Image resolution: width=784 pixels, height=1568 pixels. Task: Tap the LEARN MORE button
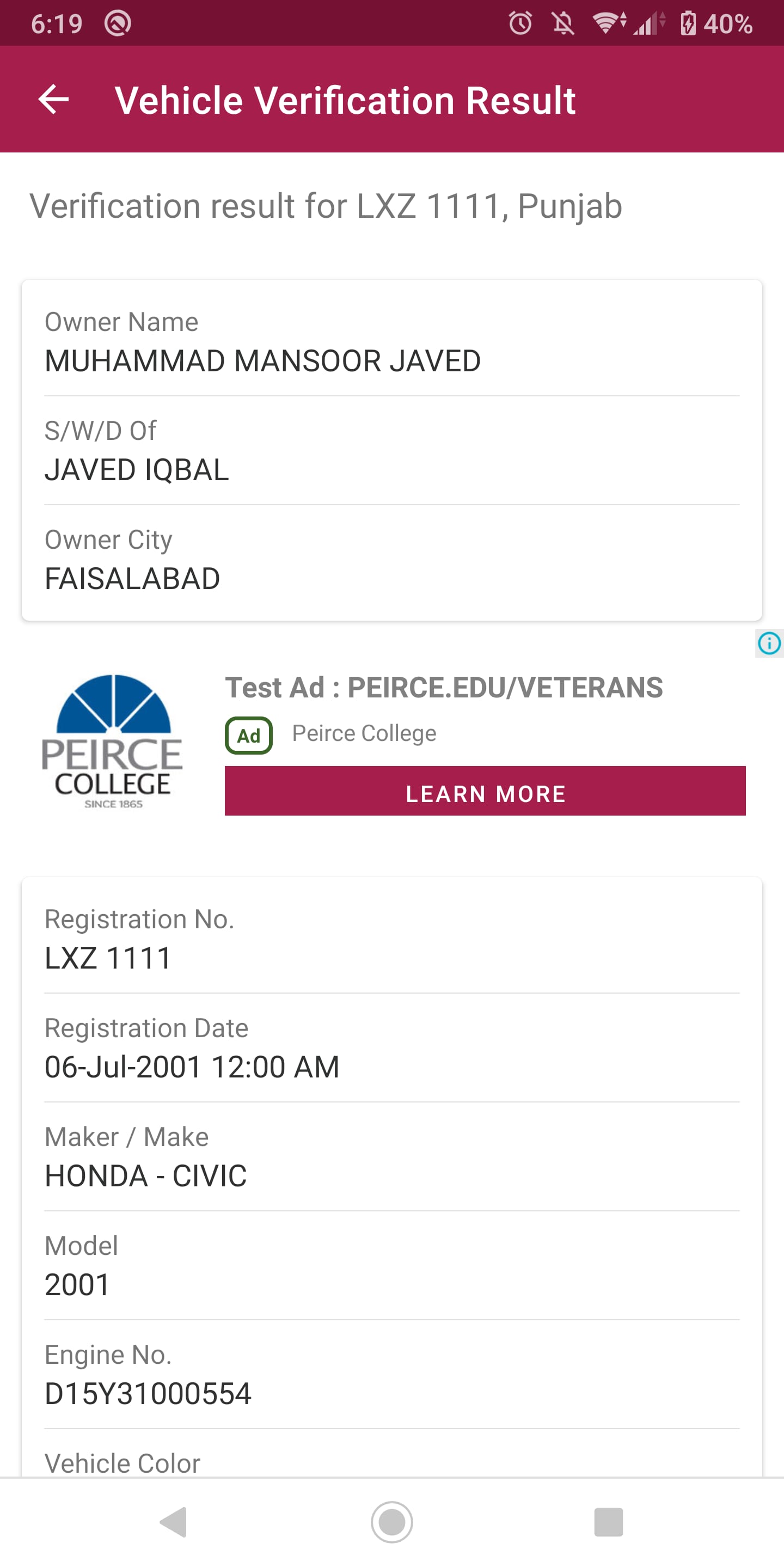tap(485, 793)
